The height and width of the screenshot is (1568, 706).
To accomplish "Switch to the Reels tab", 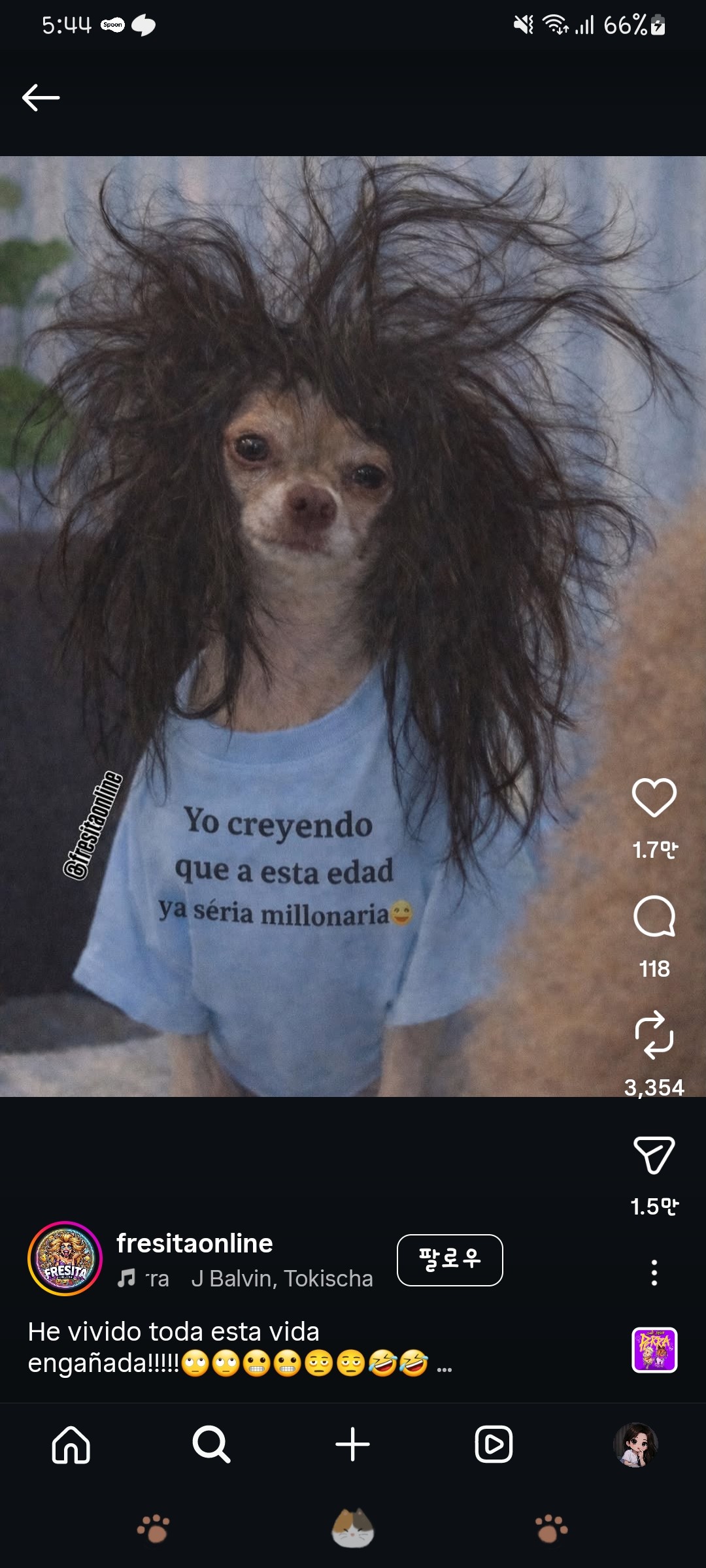I will pos(494,1445).
